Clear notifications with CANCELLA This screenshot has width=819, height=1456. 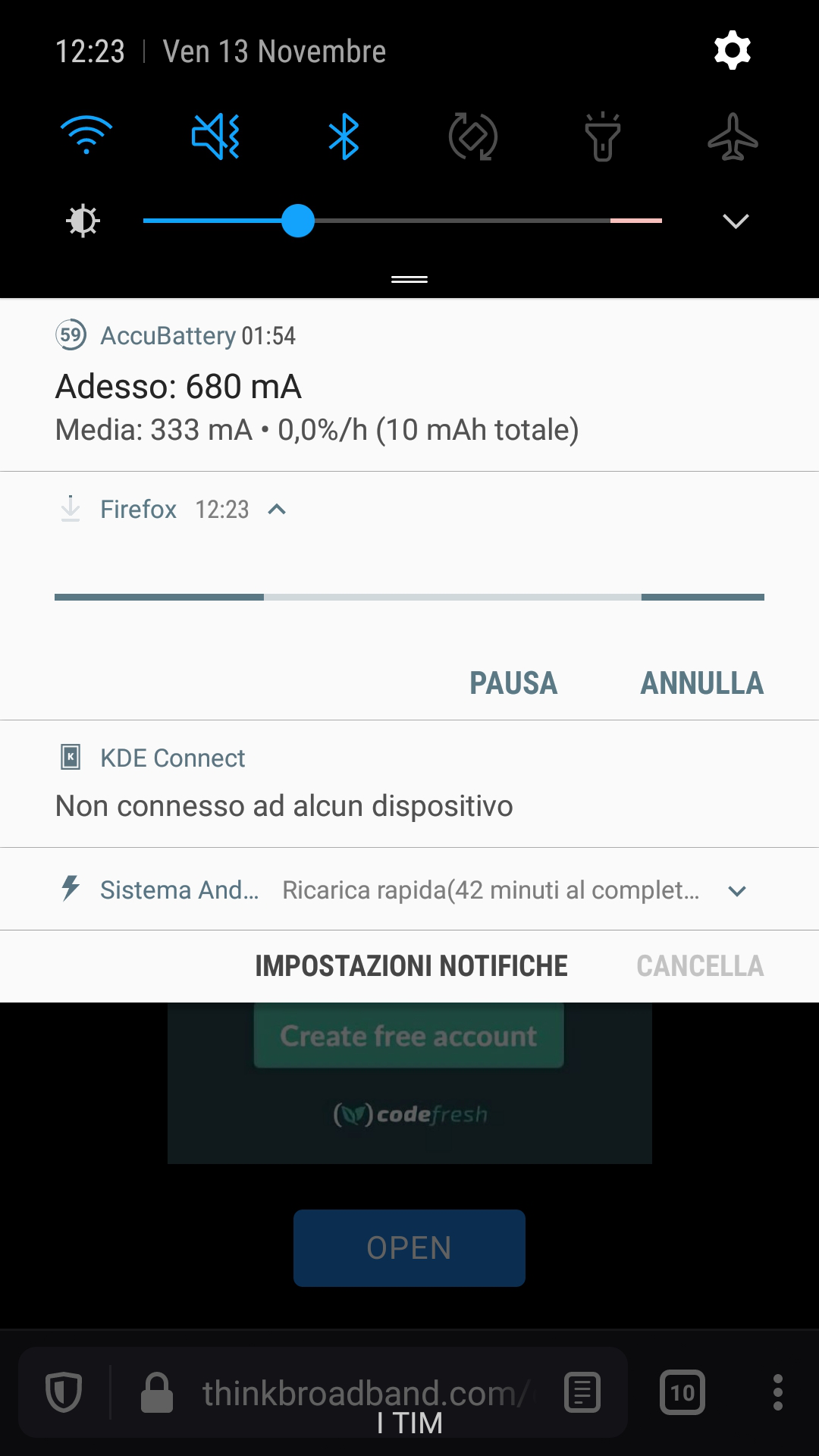pos(700,966)
